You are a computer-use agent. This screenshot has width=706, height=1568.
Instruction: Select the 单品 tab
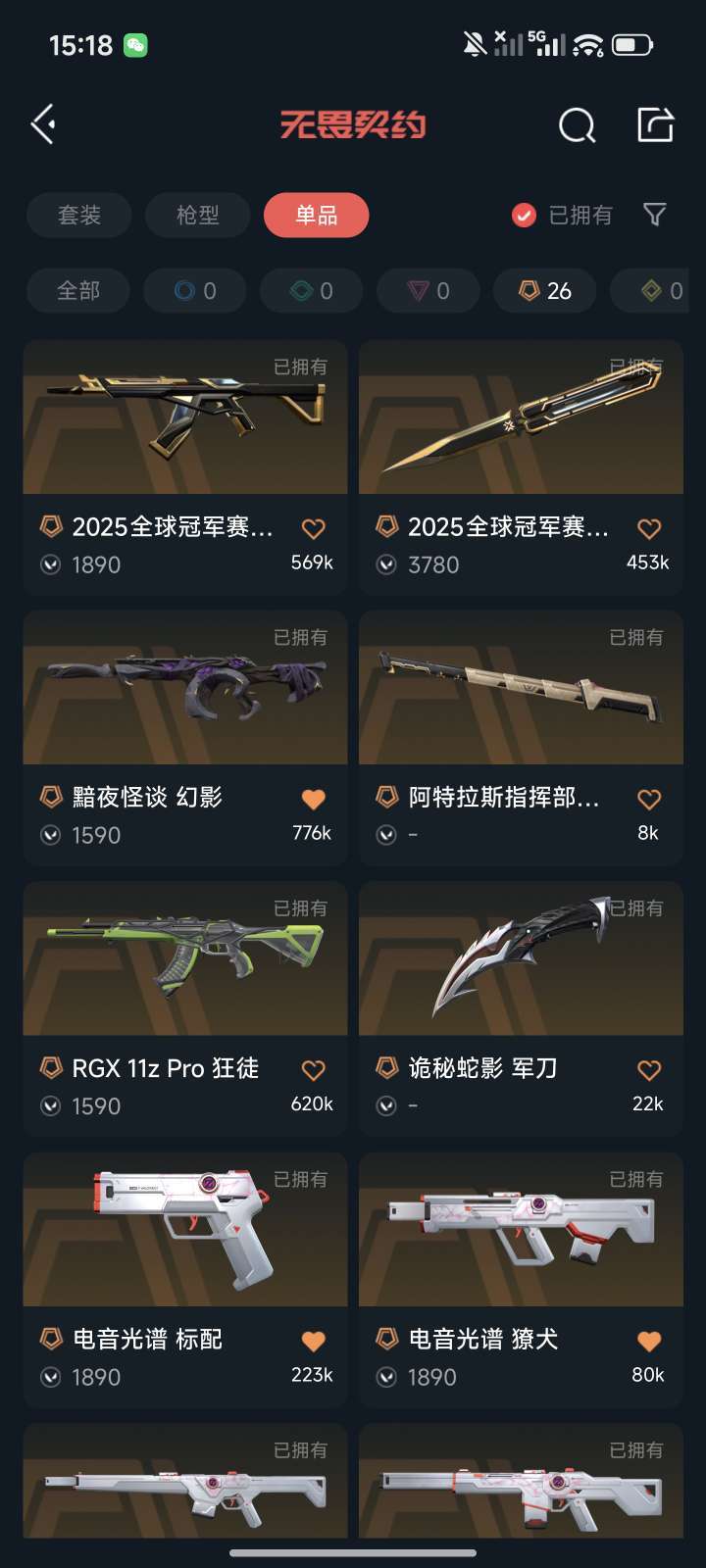click(316, 215)
